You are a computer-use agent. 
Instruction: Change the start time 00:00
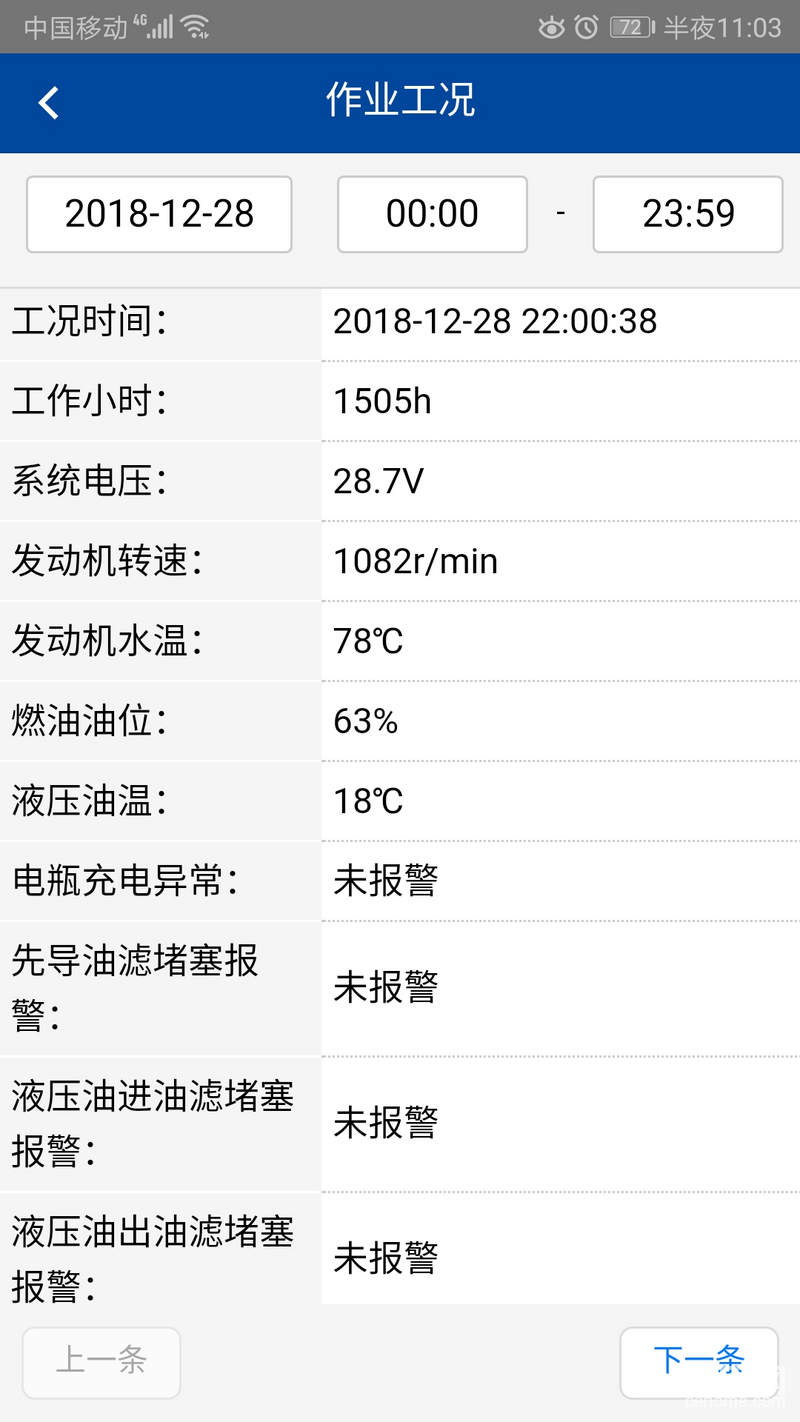pos(432,214)
